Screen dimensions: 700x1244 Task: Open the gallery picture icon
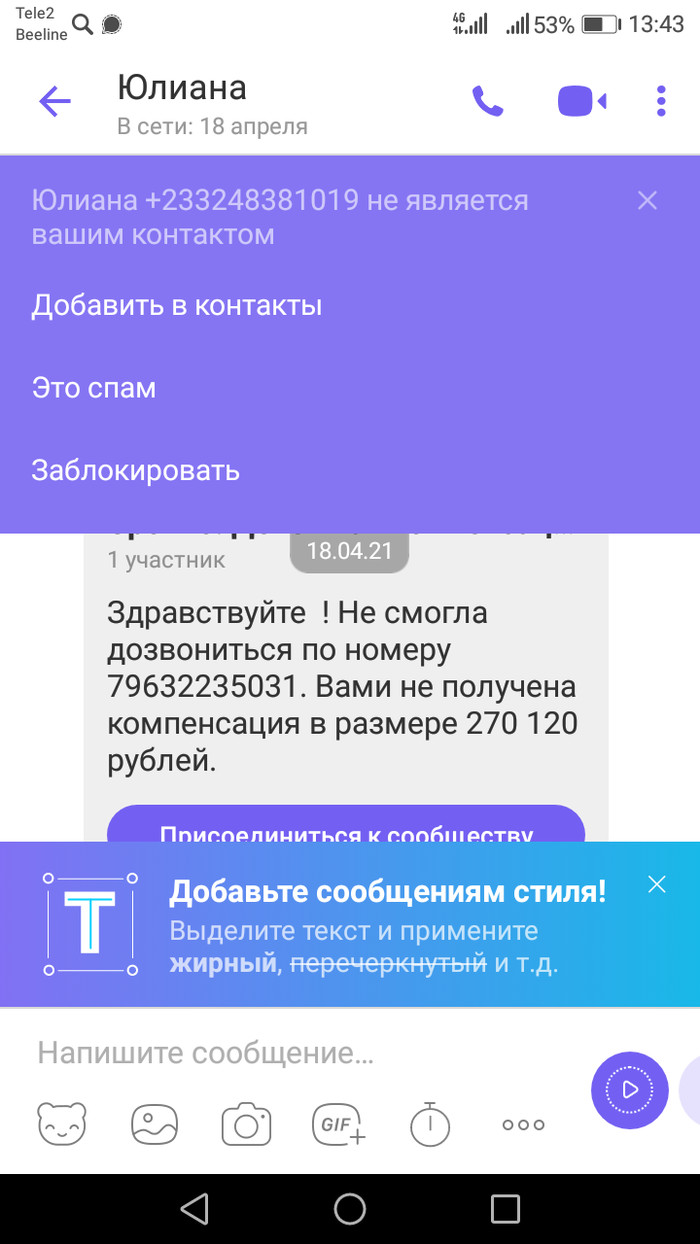155,1124
